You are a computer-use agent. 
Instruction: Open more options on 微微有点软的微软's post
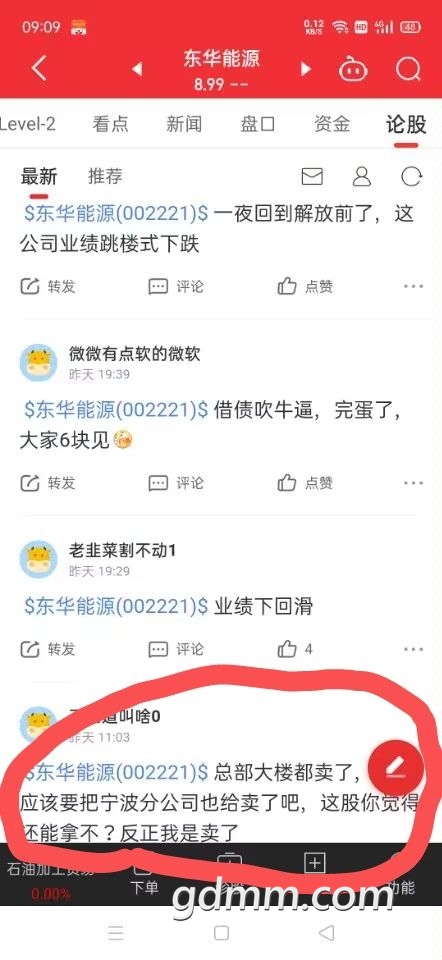(414, 483)
